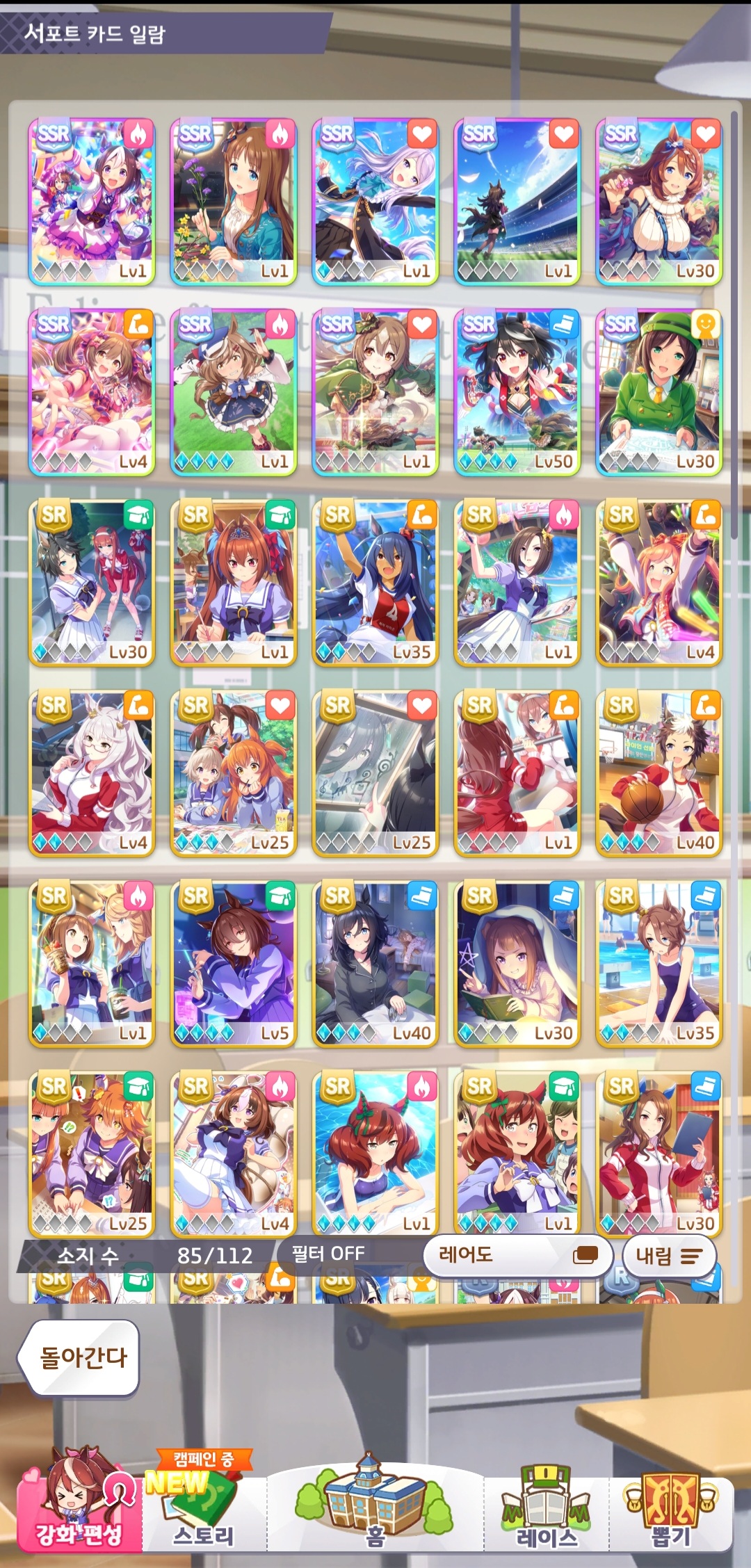751x1568 pixels.
Task: Open the SR basketball card Lv40
Action: (x=659, y=773)
